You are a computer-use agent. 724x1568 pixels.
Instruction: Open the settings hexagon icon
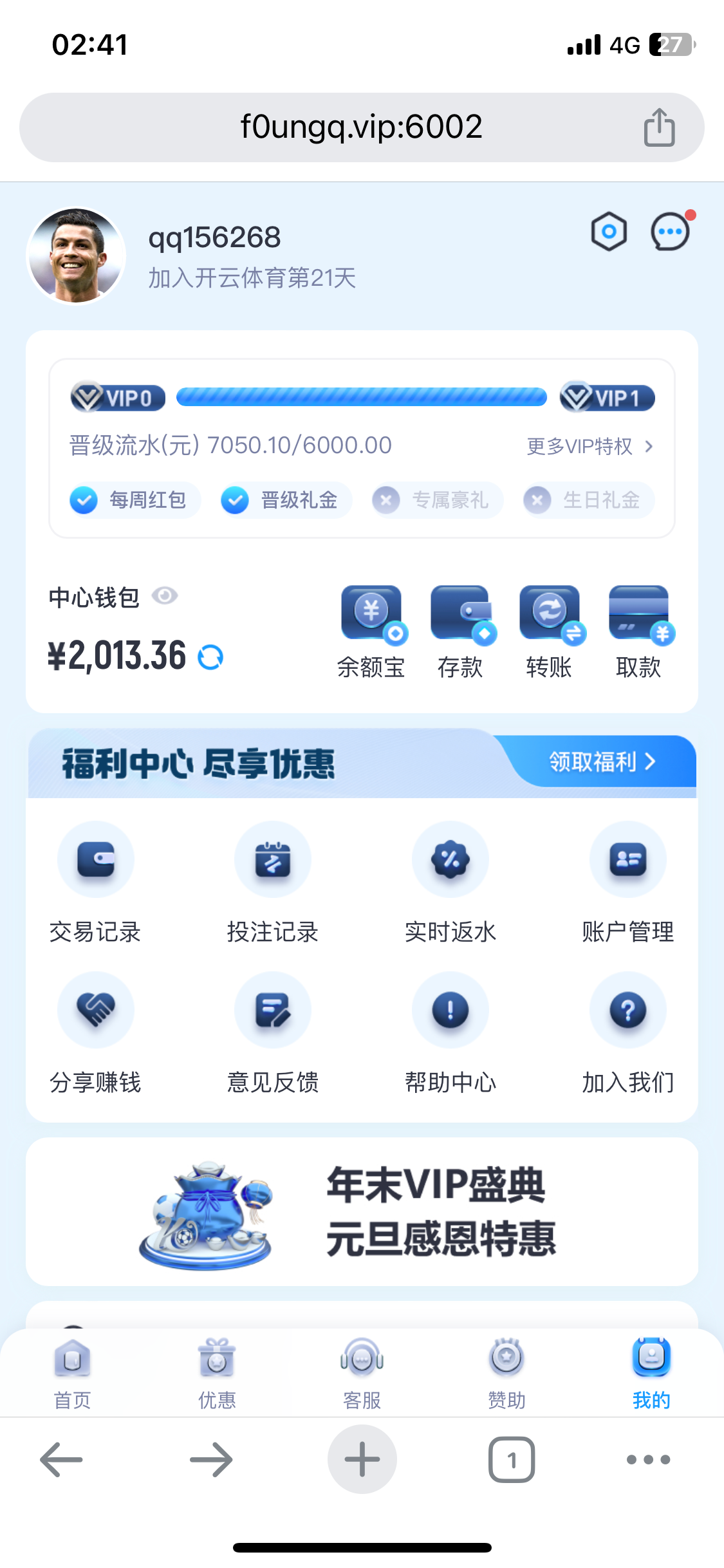609,231
